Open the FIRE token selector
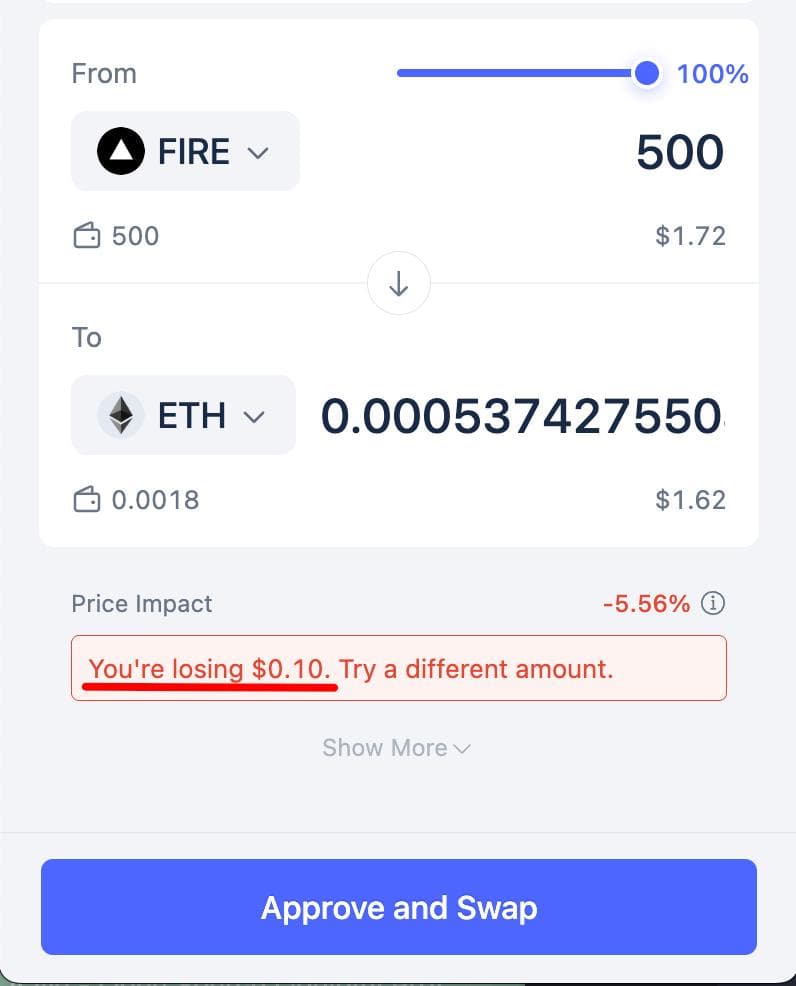 pos(185,152)
